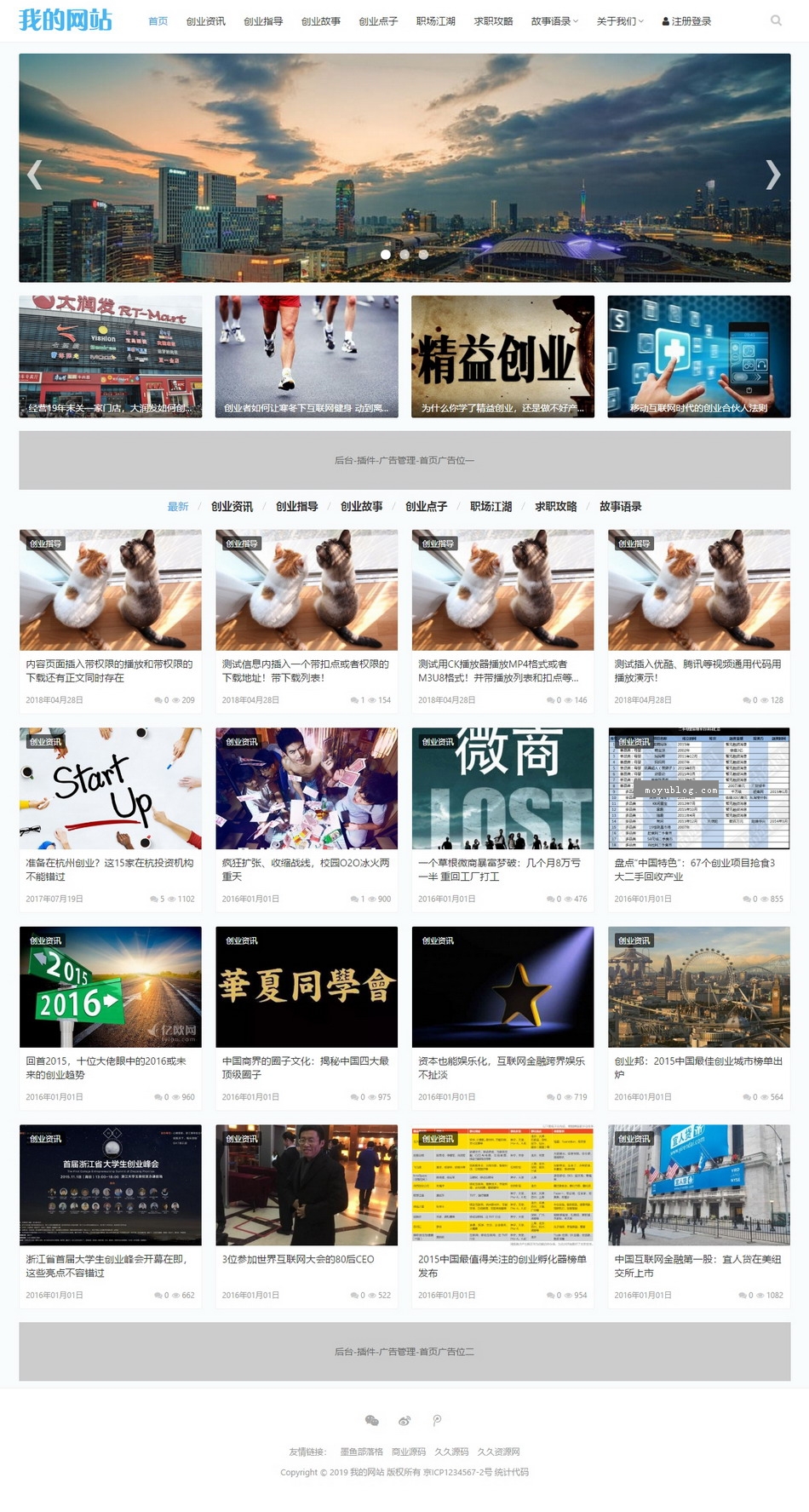The width and height of the screenshot is (809, 1512).
Task: Open the Start Up article about 杭州创业
Action: coord(111,789)
